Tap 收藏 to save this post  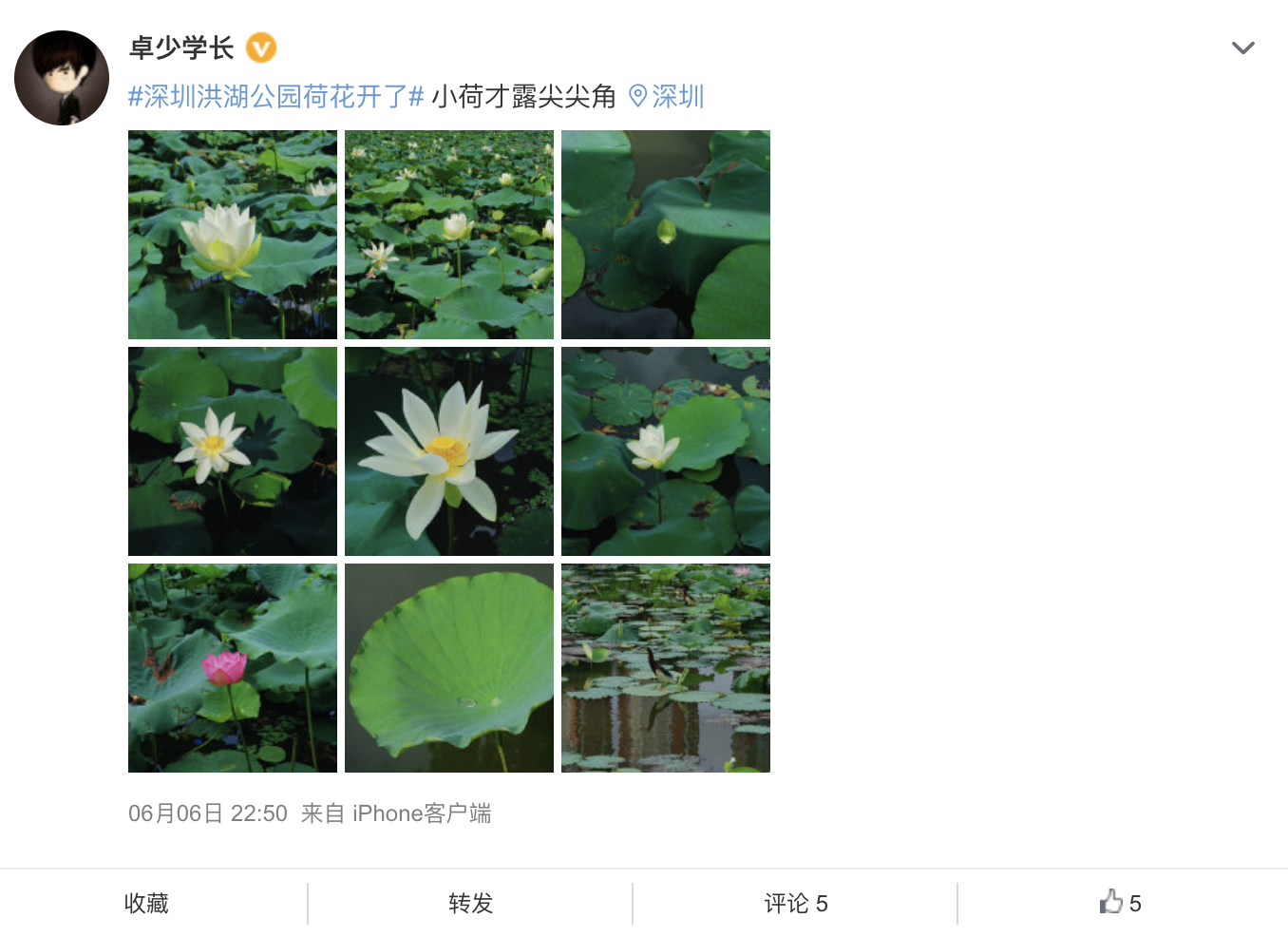[x=146, y=903]
